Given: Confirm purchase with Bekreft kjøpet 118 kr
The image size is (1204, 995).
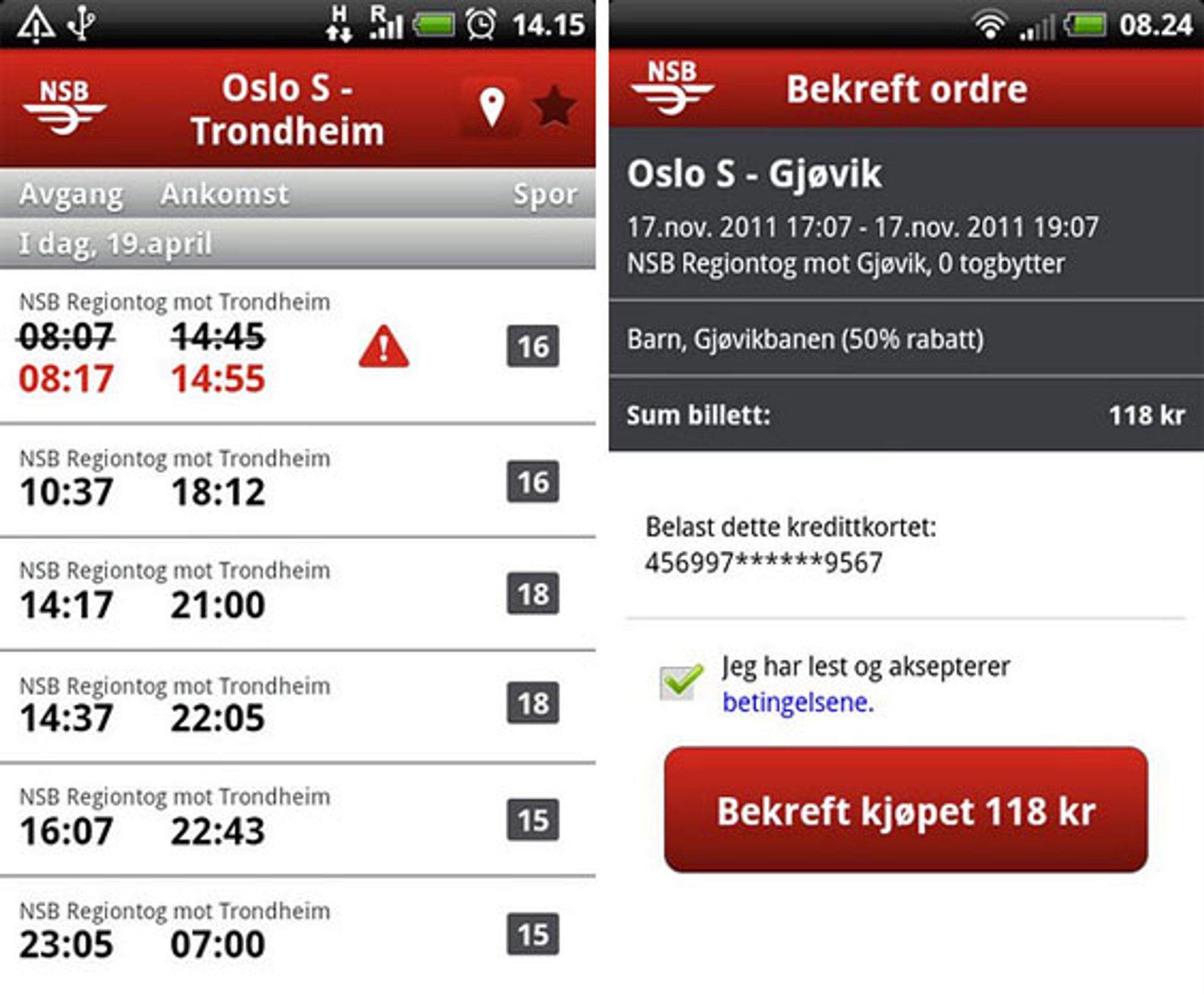Looking at the screenshot, I should pyautogui.click(x=906, y=810).
